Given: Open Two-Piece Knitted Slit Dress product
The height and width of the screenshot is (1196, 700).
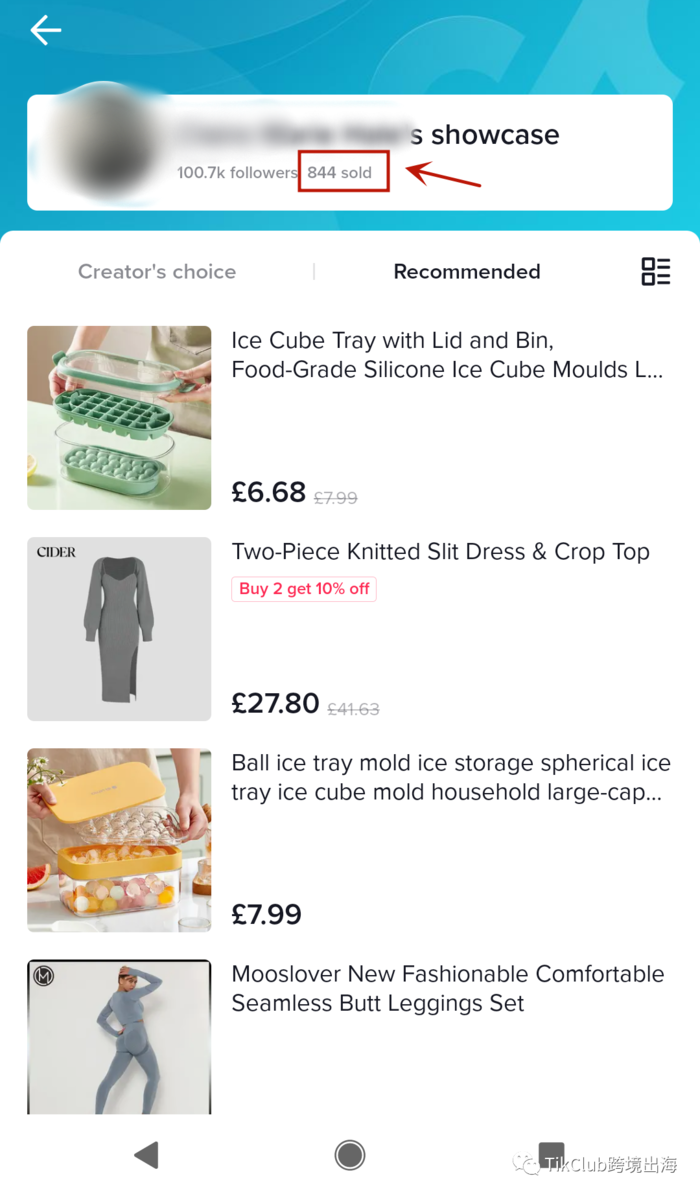Looking at the screenshot, I should (440, 552).
